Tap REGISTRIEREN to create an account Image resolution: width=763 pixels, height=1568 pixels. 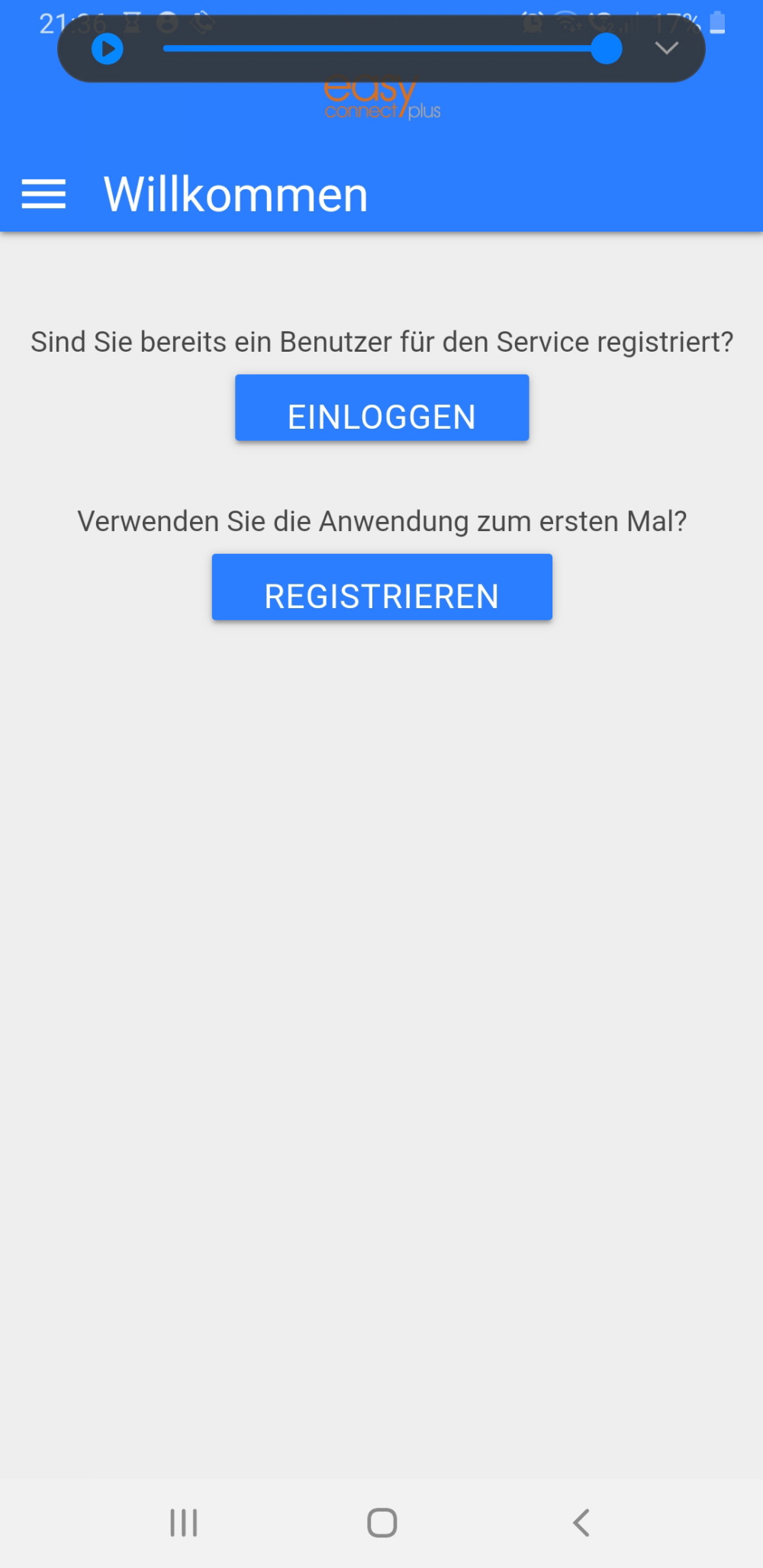381,587
